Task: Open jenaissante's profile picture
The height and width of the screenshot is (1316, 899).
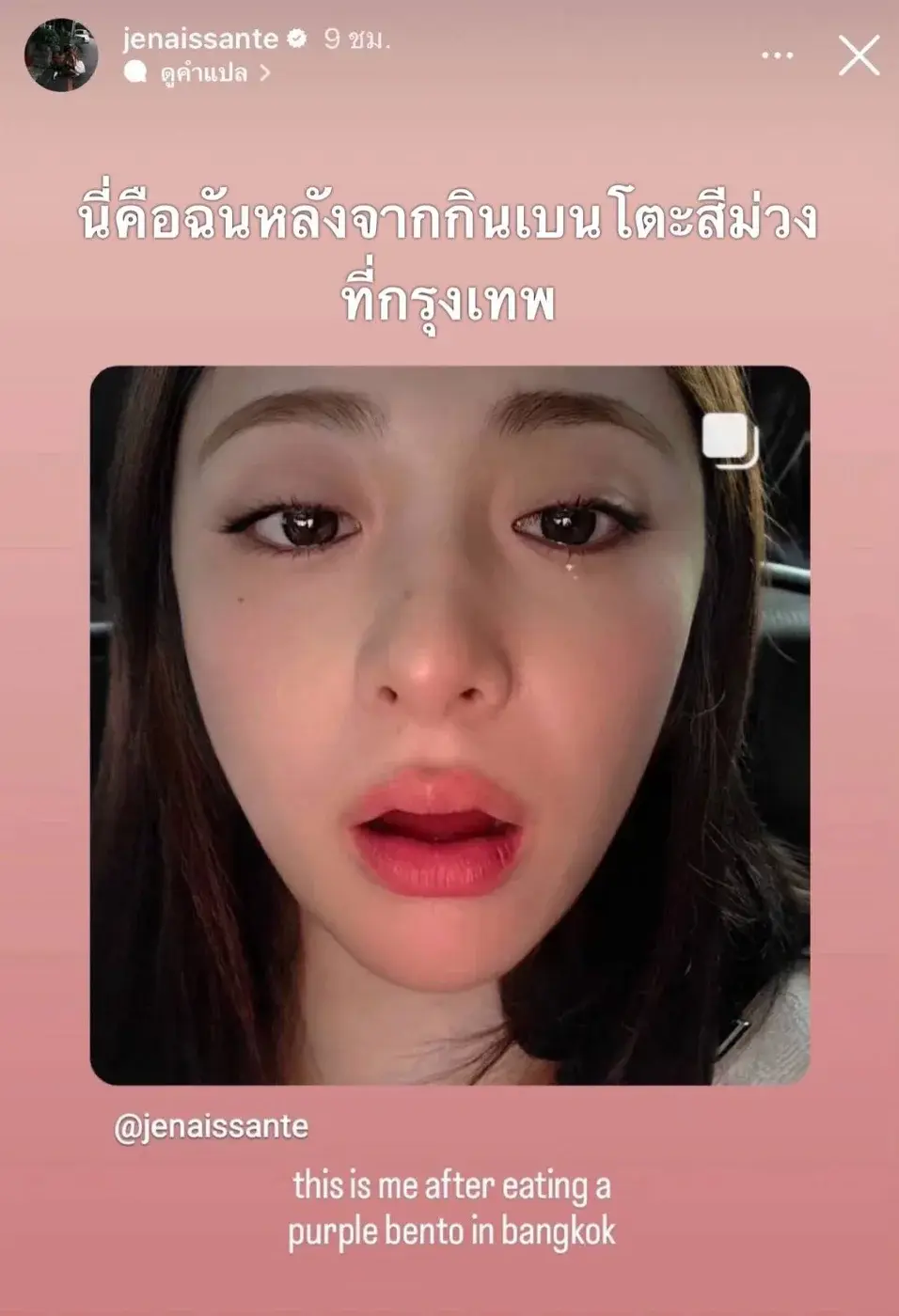Action: point(61,55)
